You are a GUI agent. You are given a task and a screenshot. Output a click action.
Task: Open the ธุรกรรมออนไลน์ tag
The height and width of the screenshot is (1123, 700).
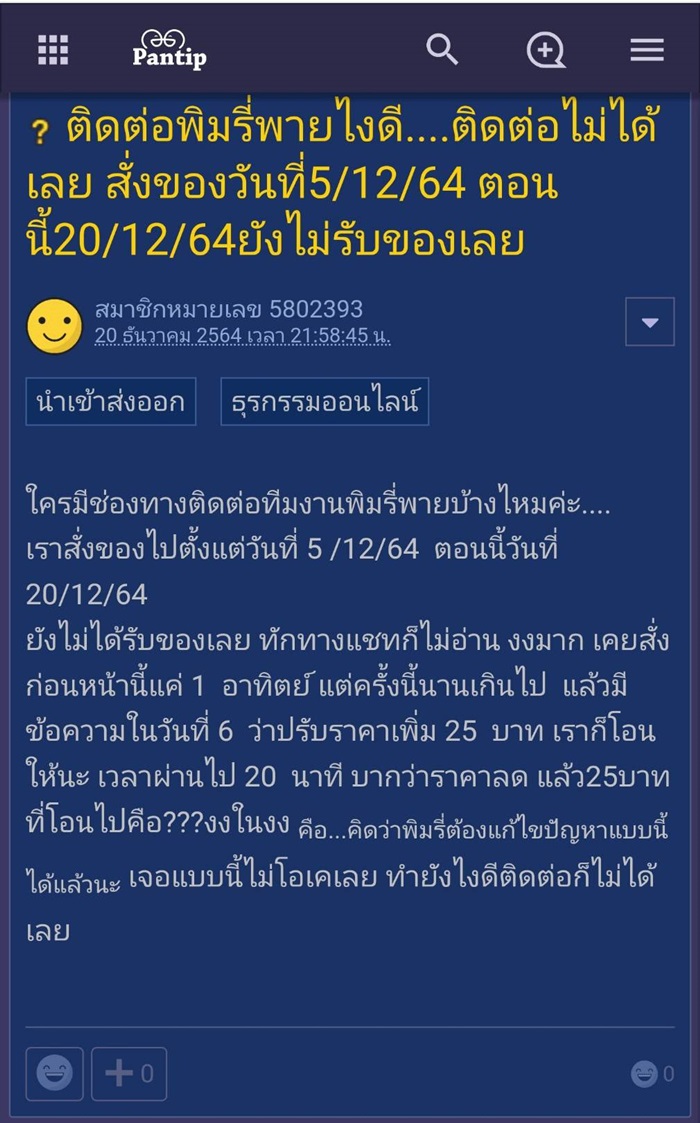click(x=324, y=402)
